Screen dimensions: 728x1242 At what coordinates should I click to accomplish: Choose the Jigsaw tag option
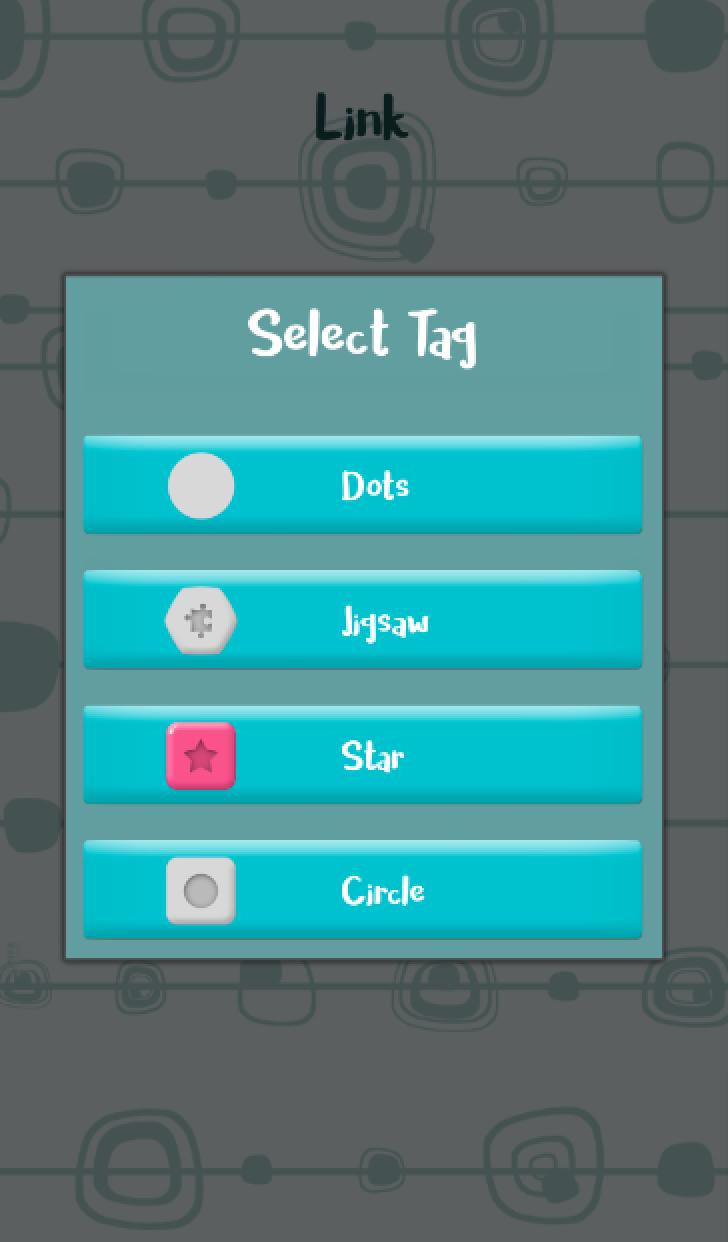[x=362, y=620]
